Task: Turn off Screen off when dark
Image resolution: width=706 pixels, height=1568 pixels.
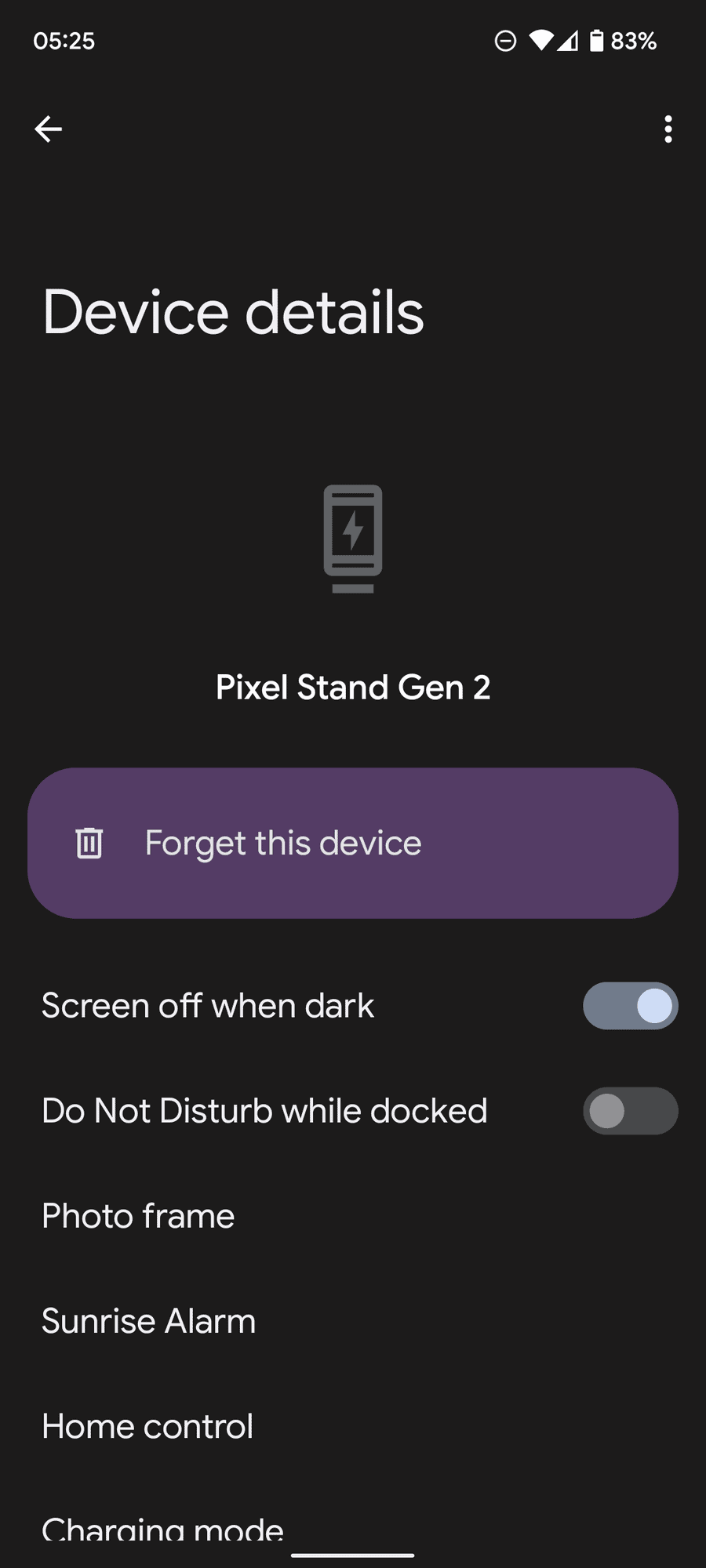Action: click(630, 1006)
